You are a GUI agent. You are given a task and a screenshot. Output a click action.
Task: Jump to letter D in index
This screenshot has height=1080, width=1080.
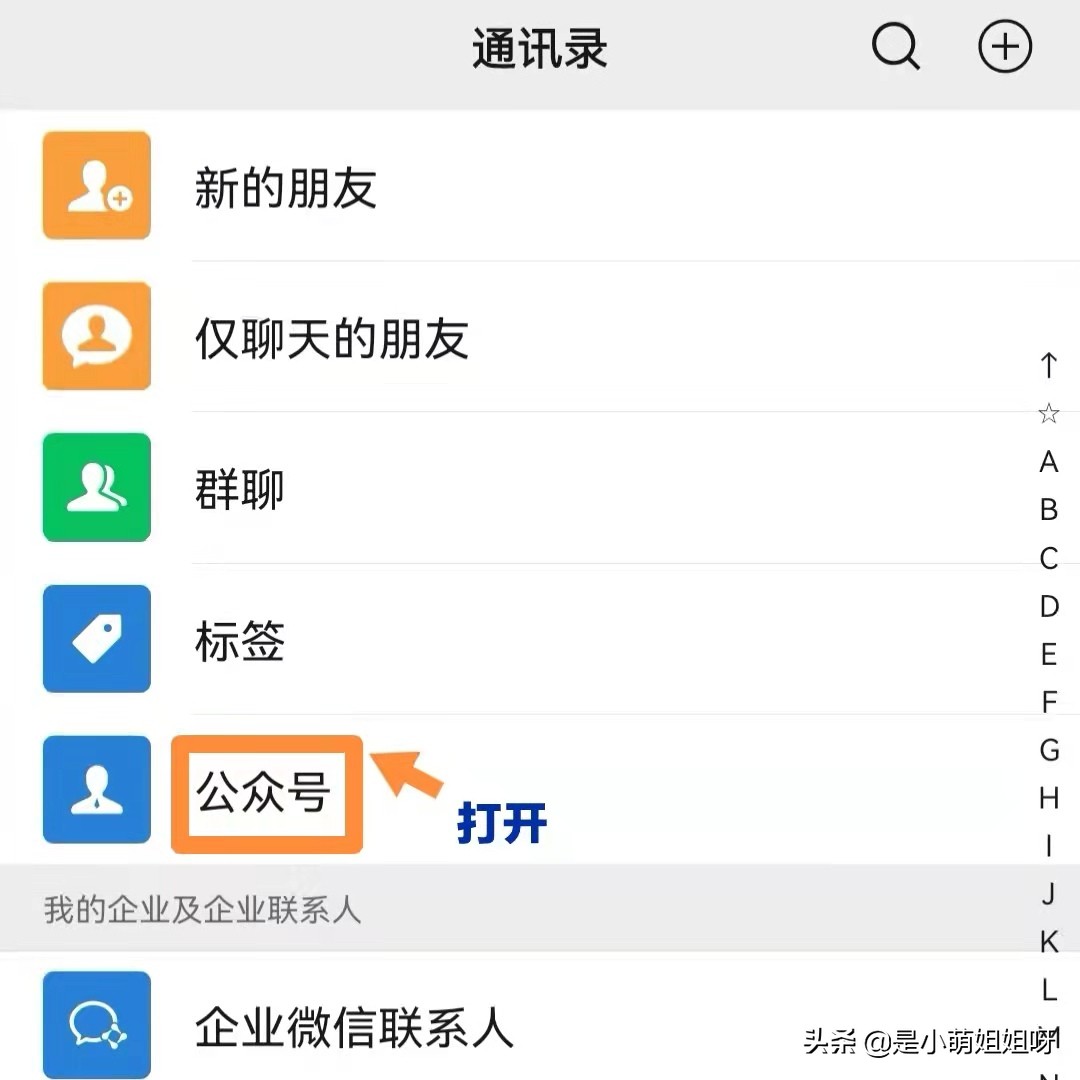click(x=1048, y=606)
